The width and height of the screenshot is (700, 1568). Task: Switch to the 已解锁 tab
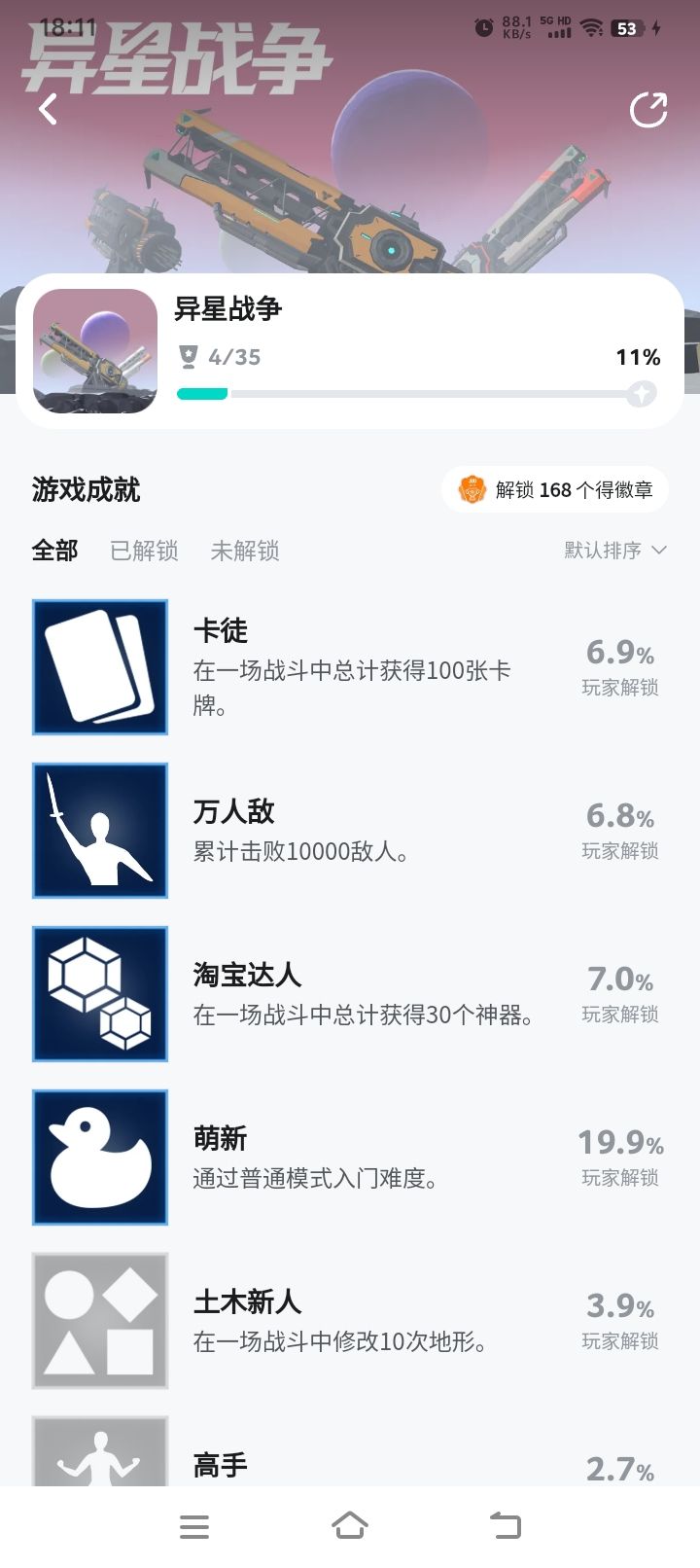[144, 551]
